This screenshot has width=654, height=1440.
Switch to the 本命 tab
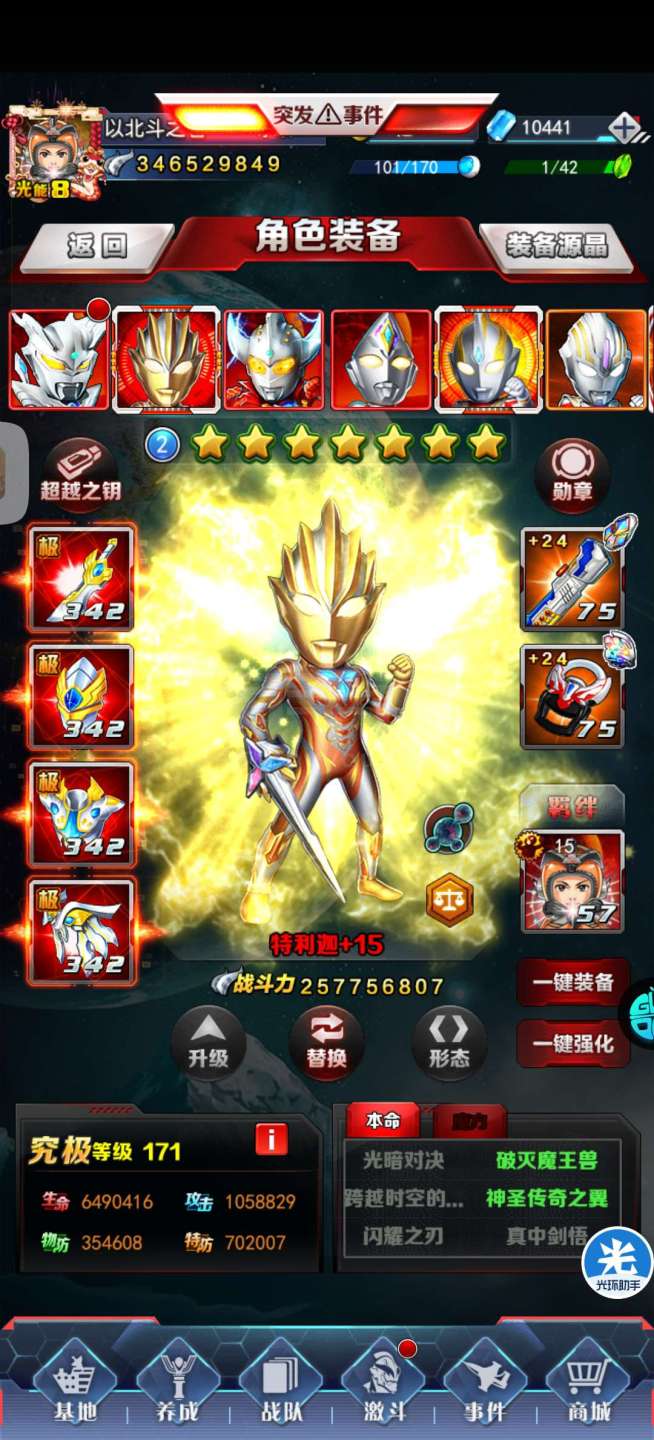(x=383, y=1121)
